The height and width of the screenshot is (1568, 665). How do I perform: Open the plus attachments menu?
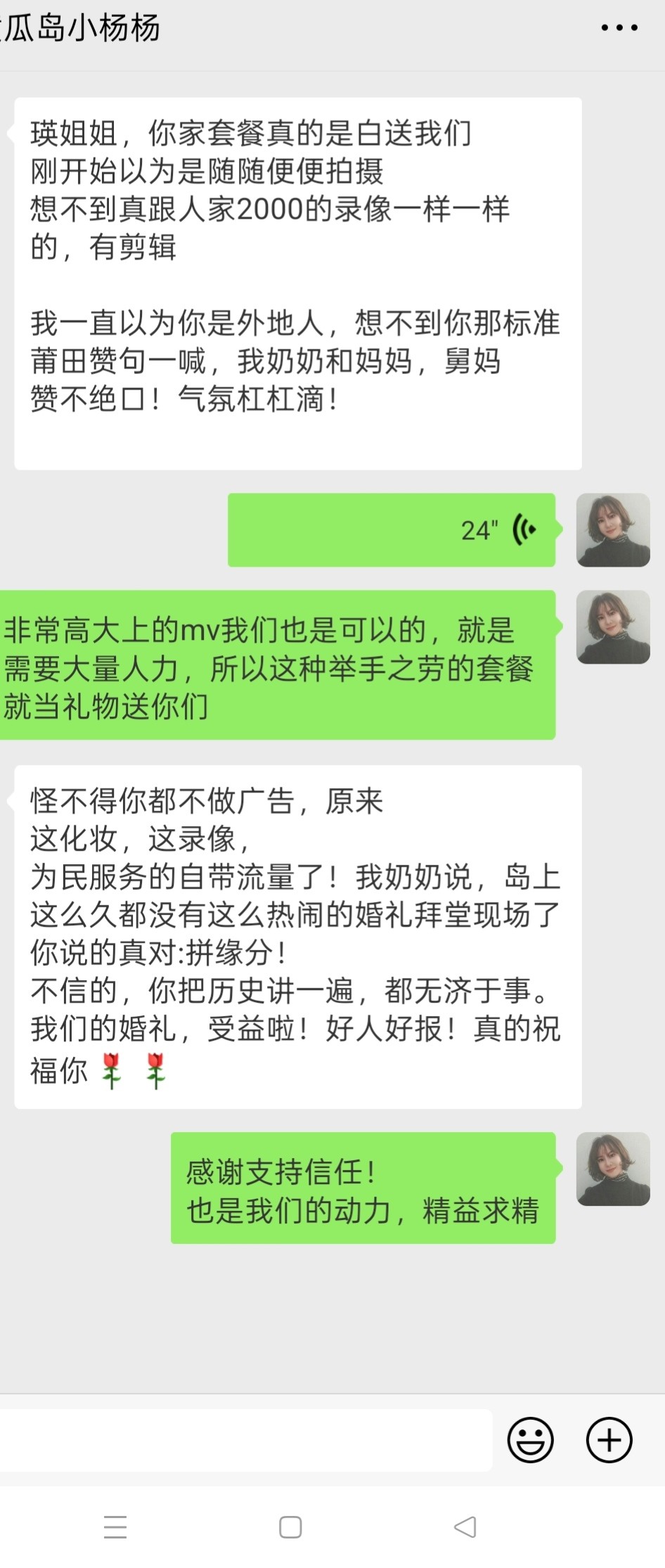(x=609, y=1440)
